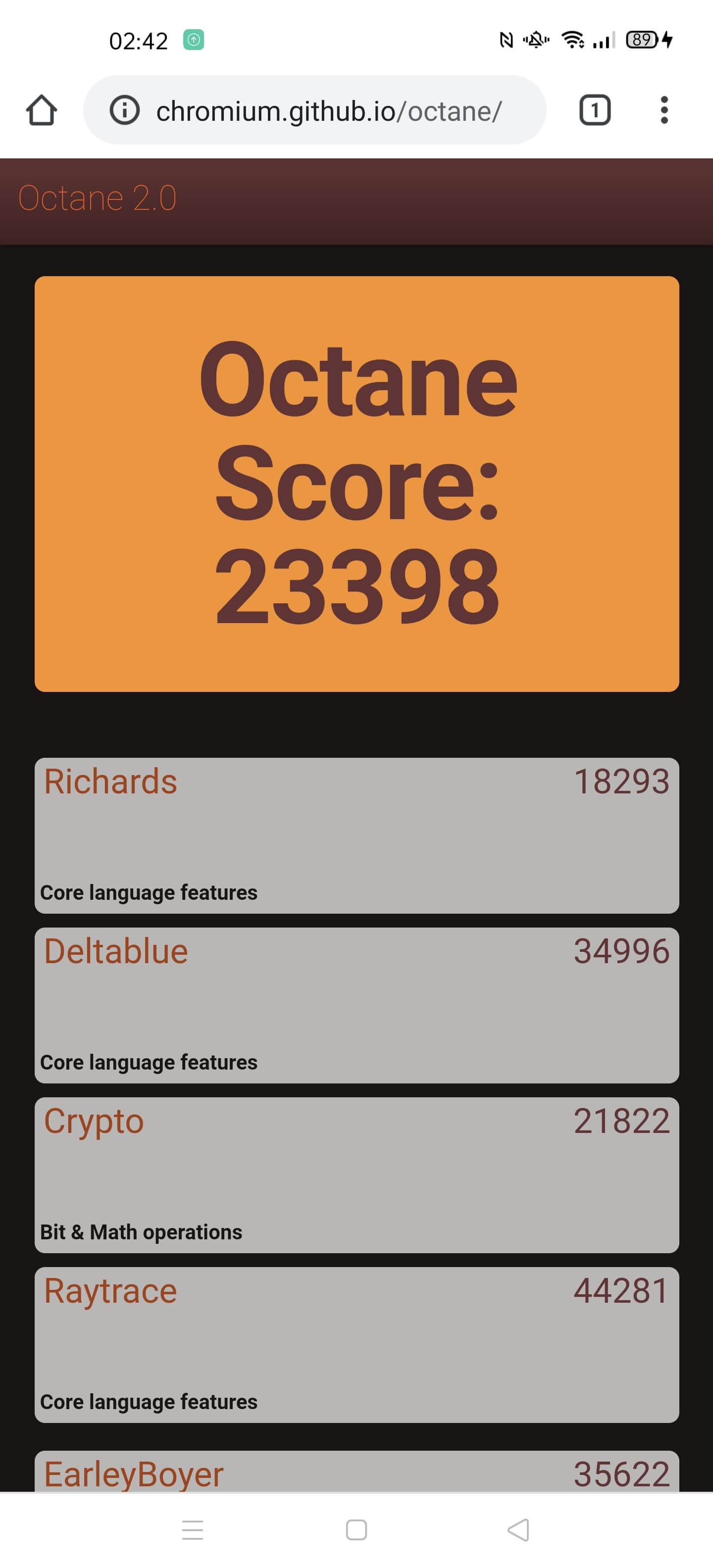Tap the URL address bar

coord(329,110)
